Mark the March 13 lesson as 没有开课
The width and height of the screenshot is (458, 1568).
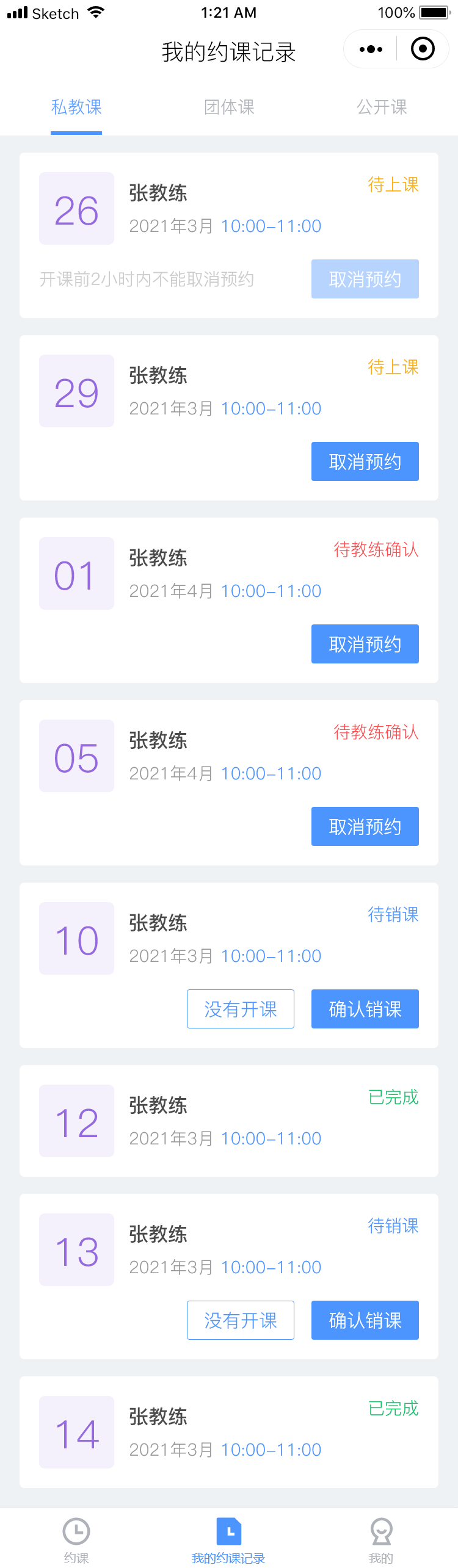click(x=240, y=1320)
